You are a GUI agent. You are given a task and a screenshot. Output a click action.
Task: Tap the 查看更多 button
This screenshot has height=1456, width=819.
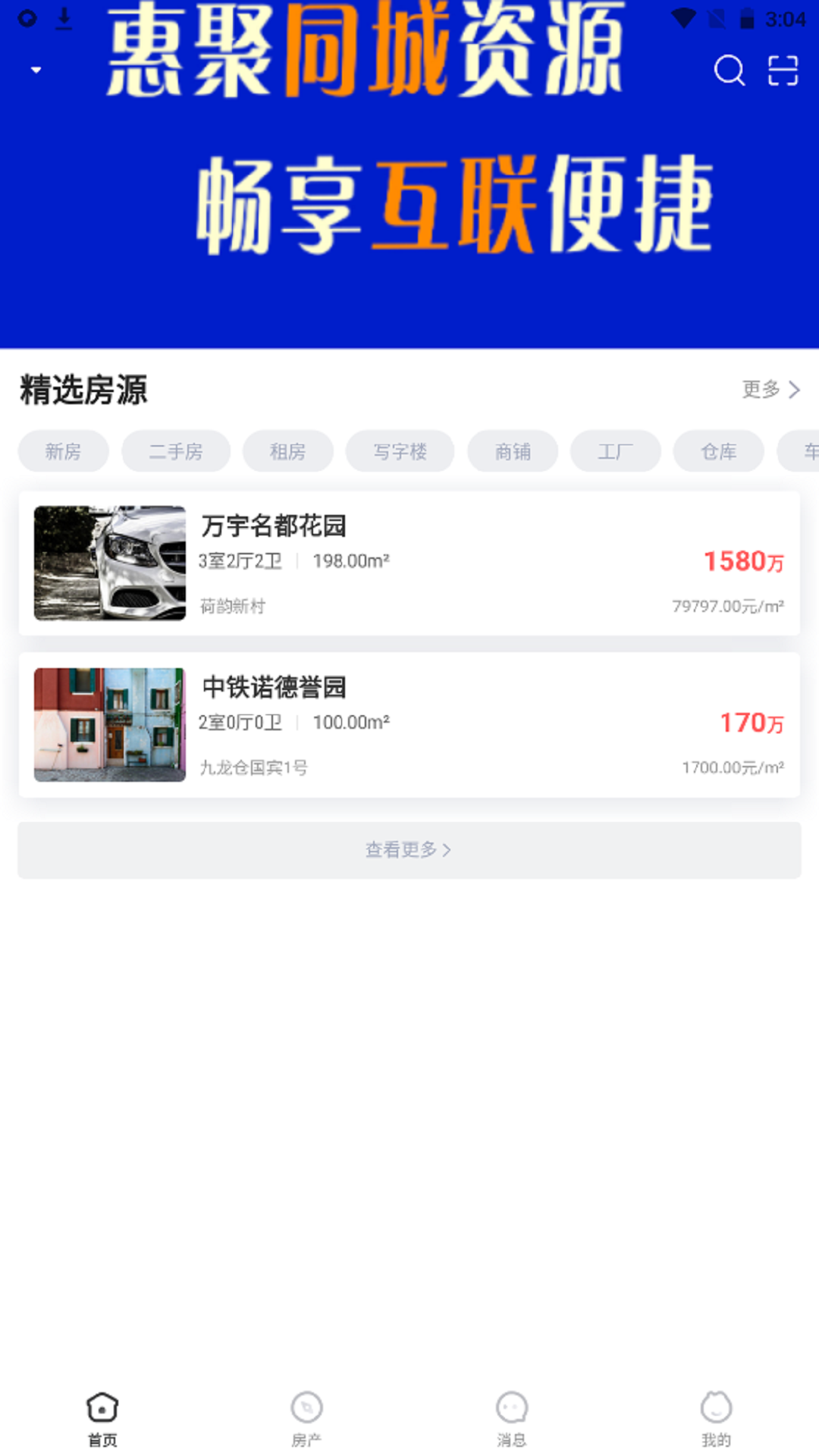click(409, 850)
